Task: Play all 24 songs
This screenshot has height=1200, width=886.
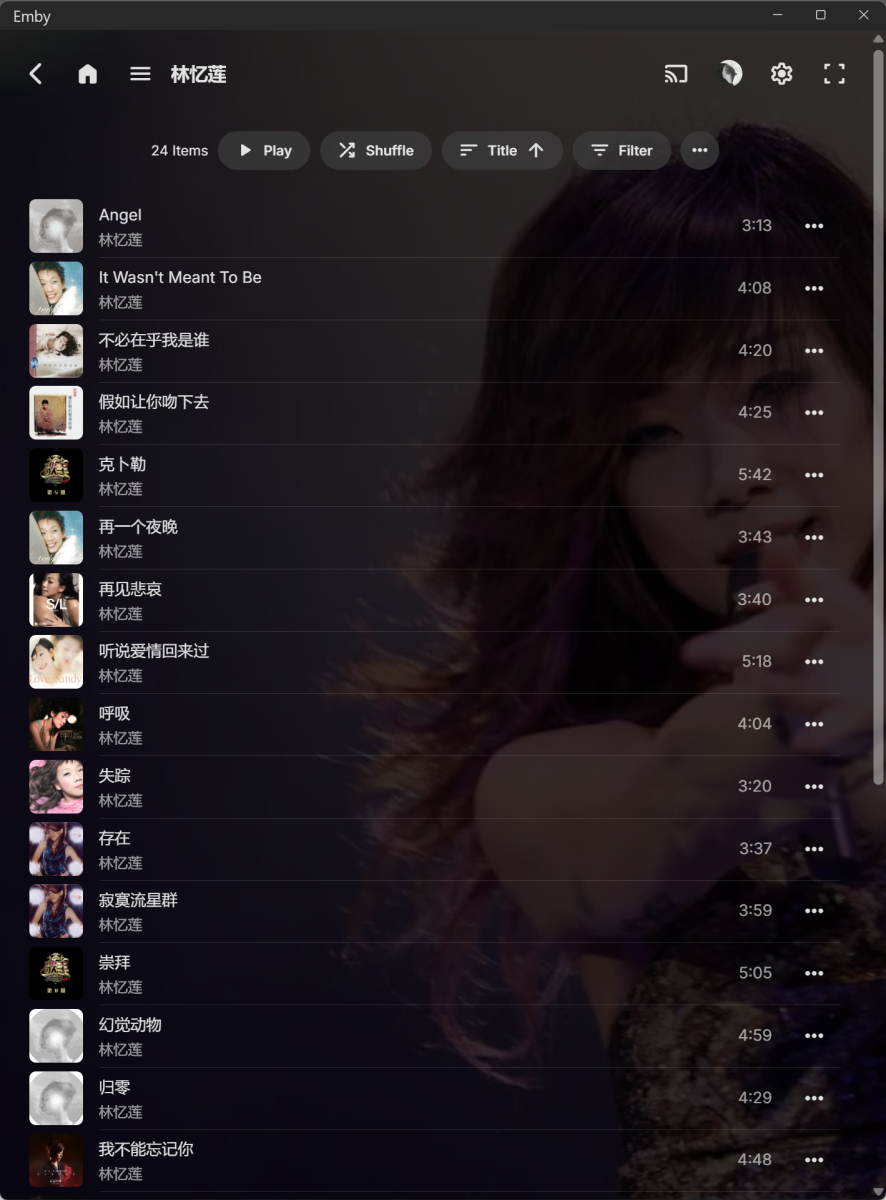Action: pos(264,151)
